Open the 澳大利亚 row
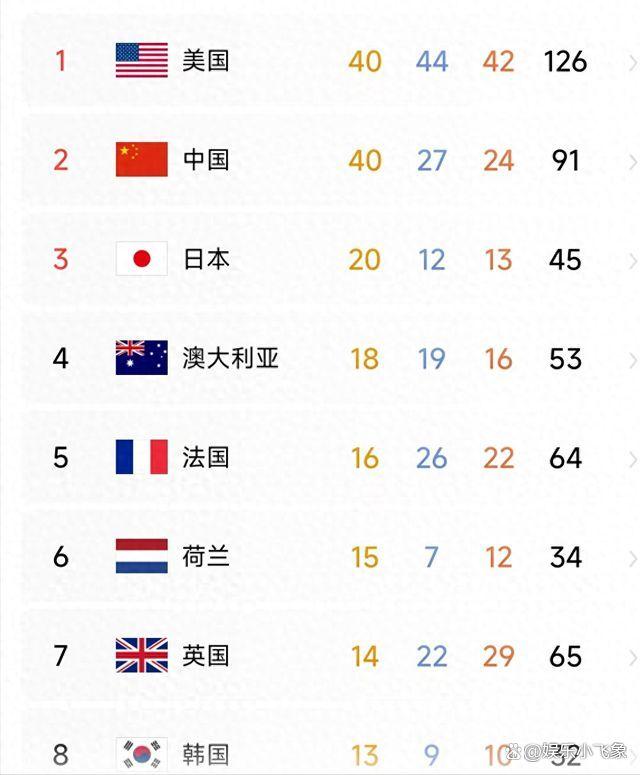The height and width of the screenshot is (775, 640). coord(320,358)
